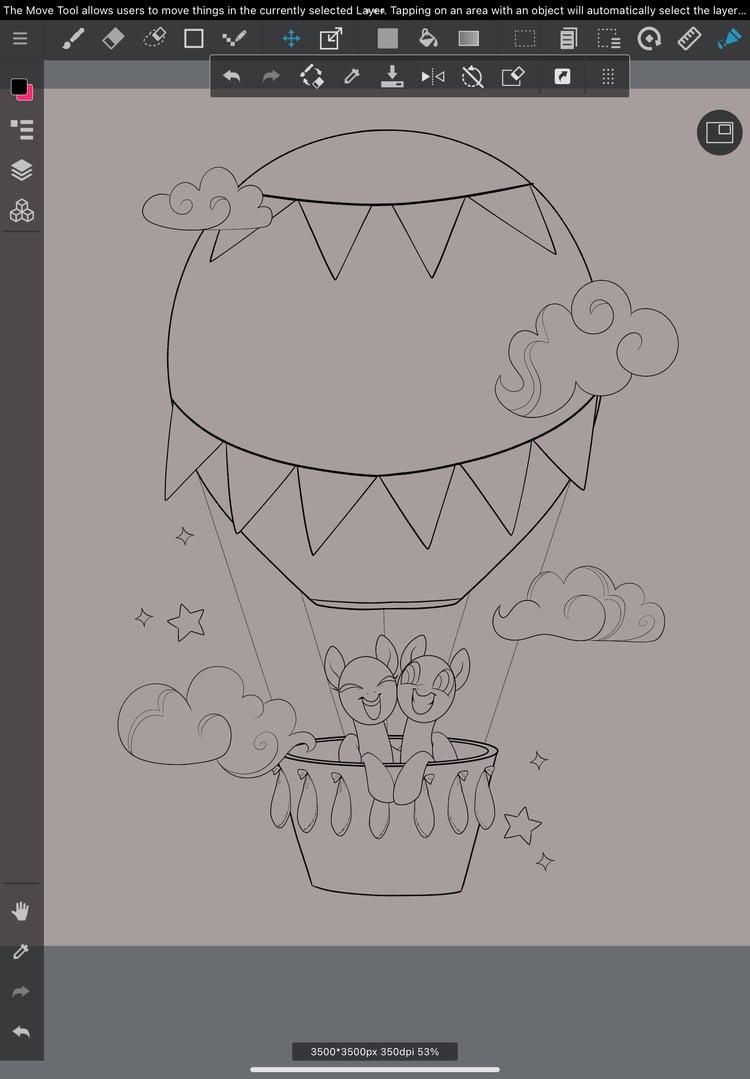Open the foreground color swatch
Image resolution: width=750 pixels, height=1079 pixels.
coord(19,87)
